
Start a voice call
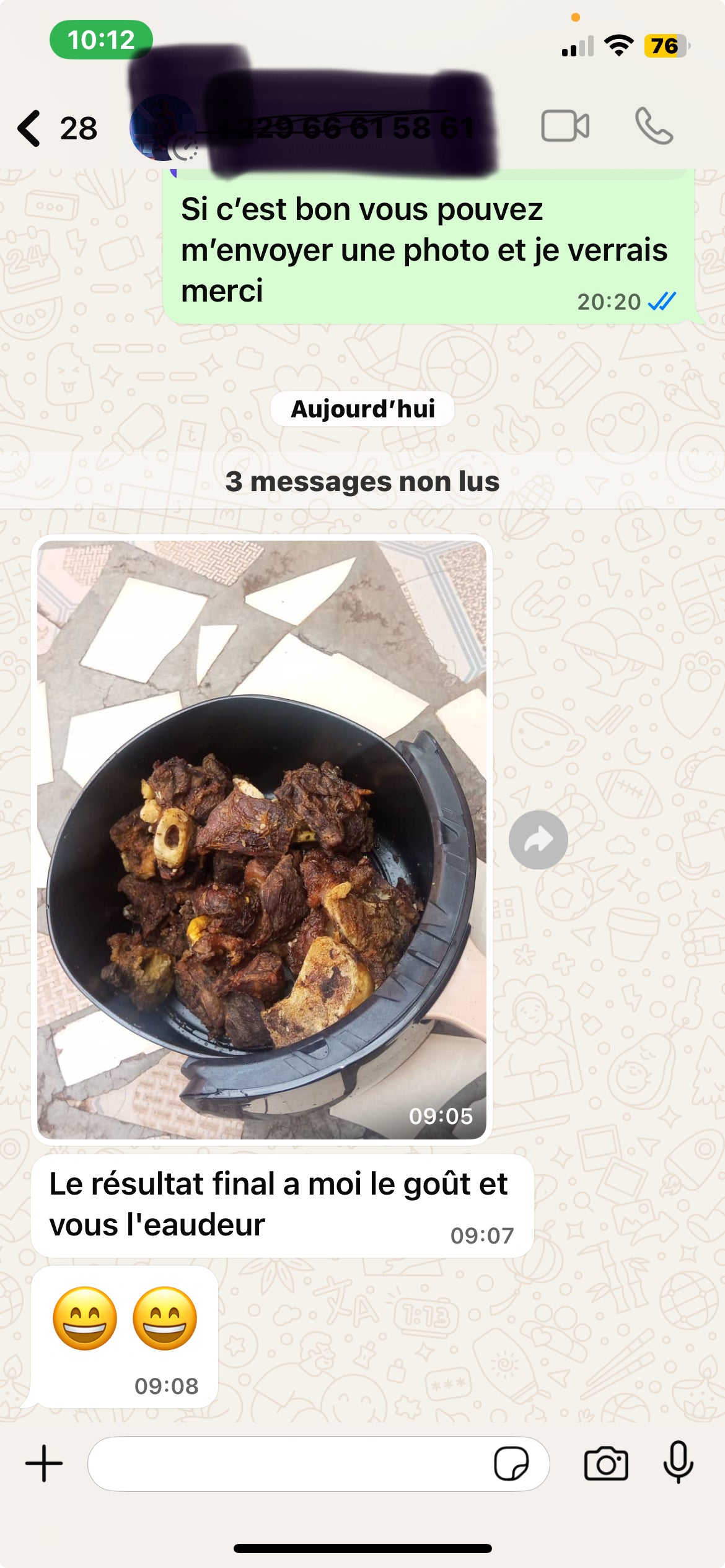point(653,126)
